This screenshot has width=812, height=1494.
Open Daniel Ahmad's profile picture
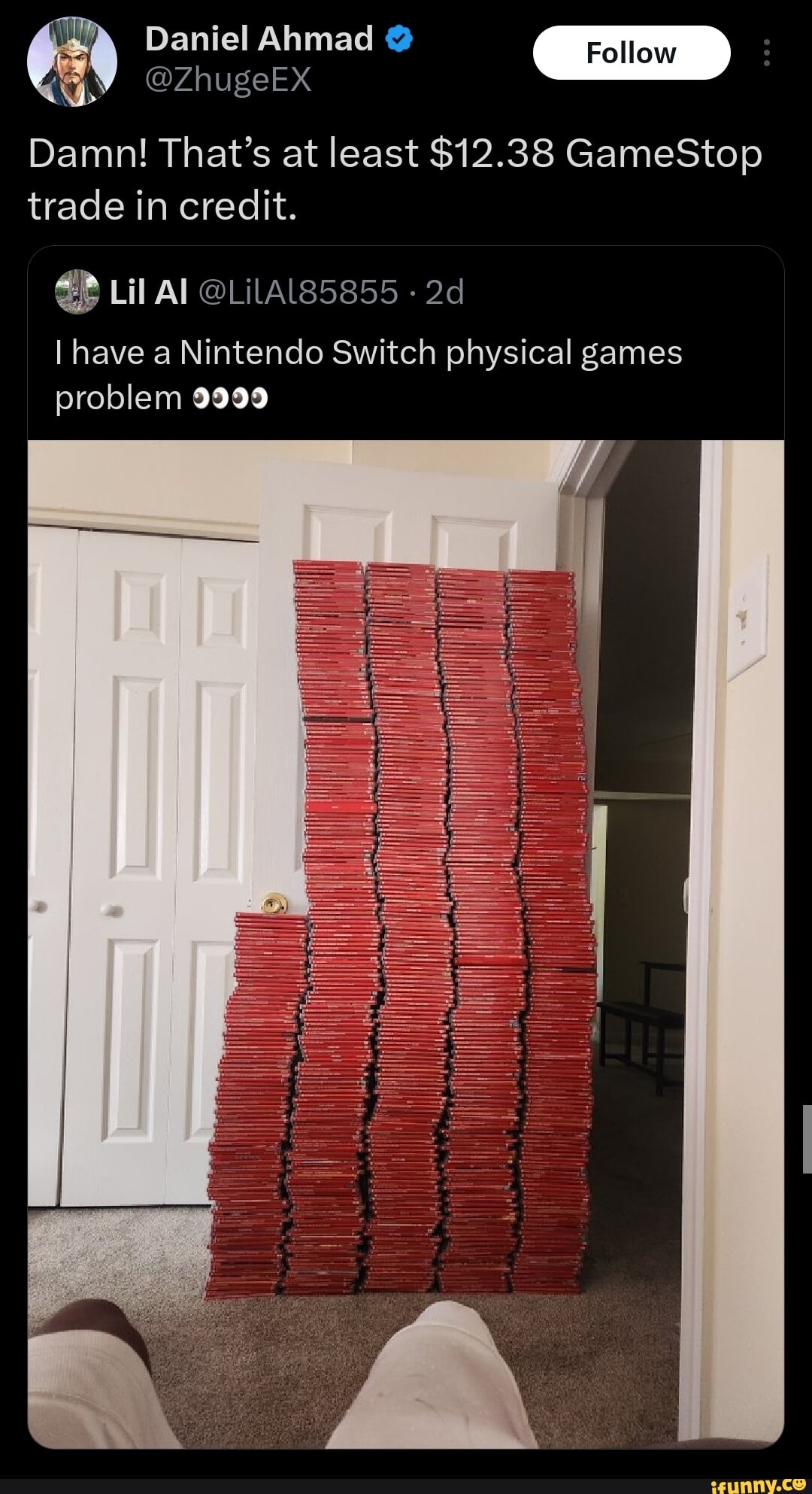pyautogui.click(x=72, y=62)
